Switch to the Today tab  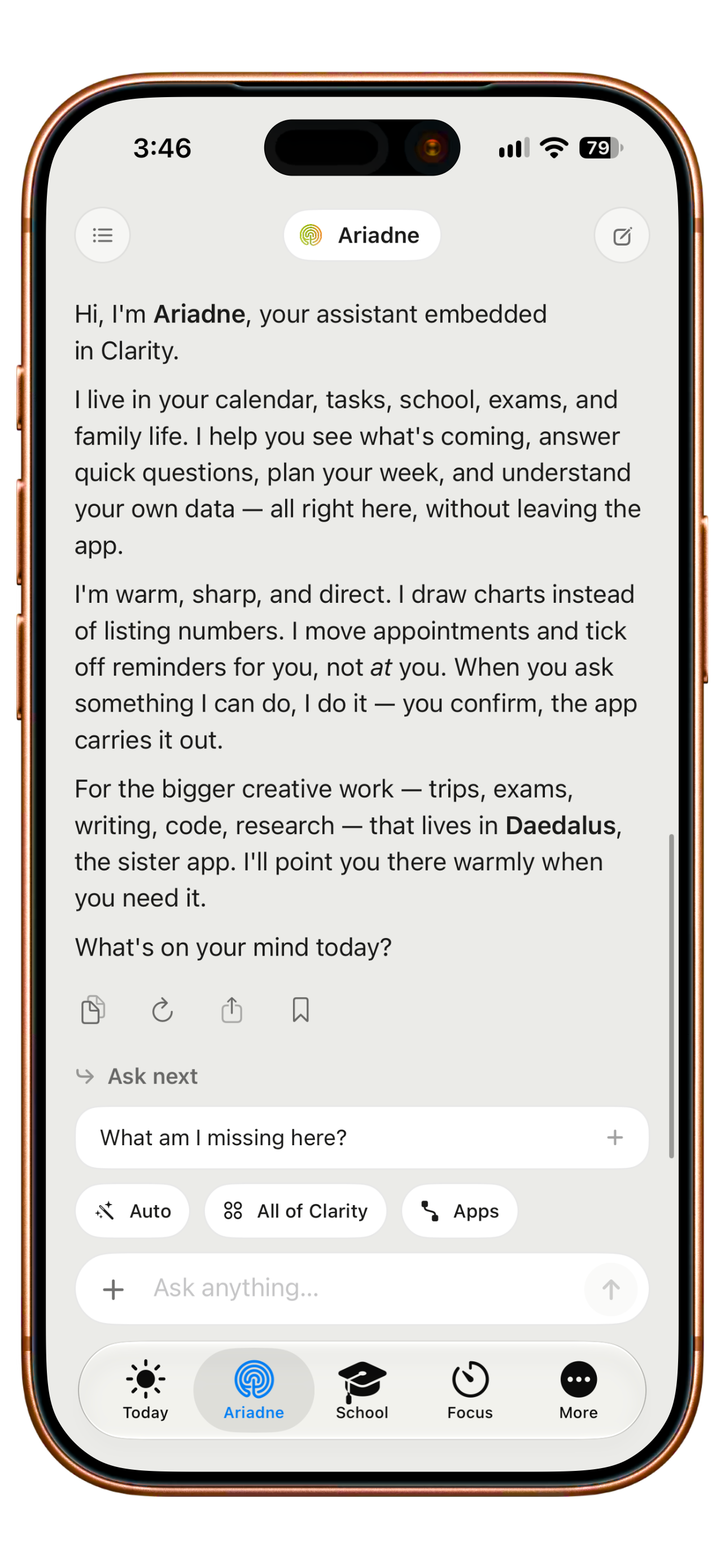coord(146,1390)
